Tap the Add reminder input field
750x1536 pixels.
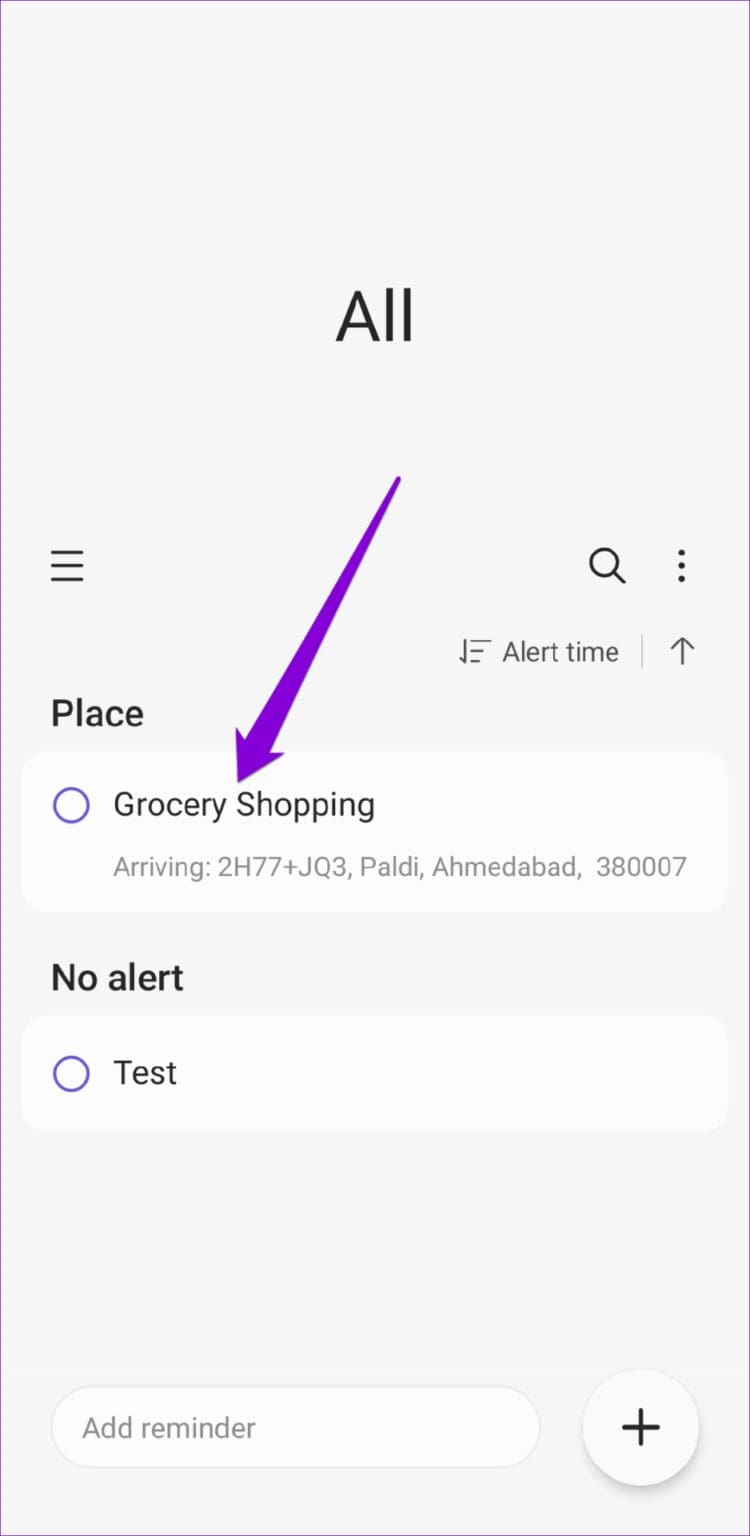click(295, 1427)
